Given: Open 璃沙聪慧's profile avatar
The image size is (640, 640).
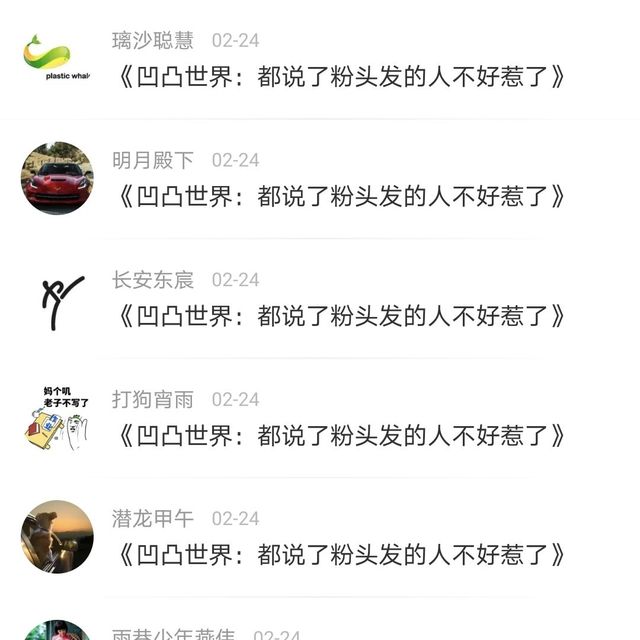Looking at the screenshot, I should (x=57, y=58).
